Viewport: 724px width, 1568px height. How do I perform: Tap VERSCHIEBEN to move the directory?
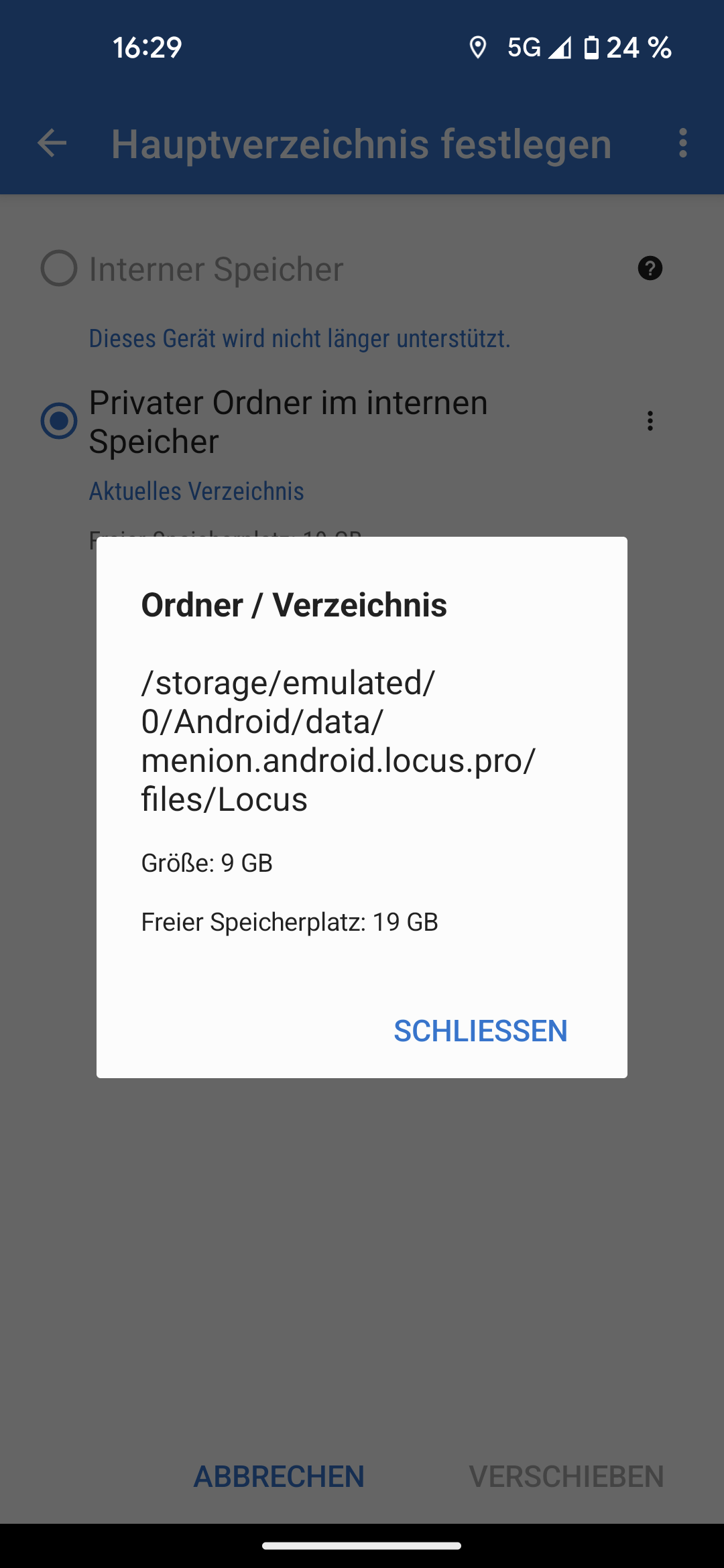pos(566,1476)
